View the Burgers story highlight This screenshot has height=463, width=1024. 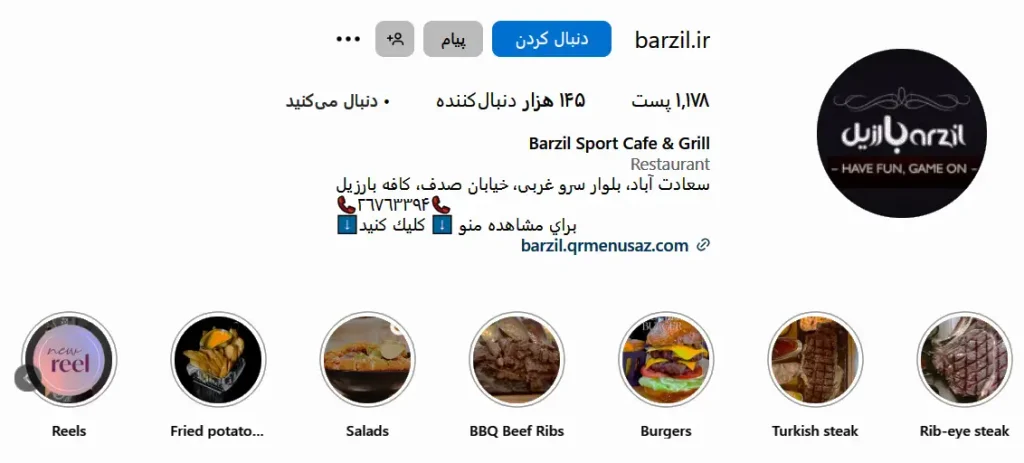[x=666, y=359]
